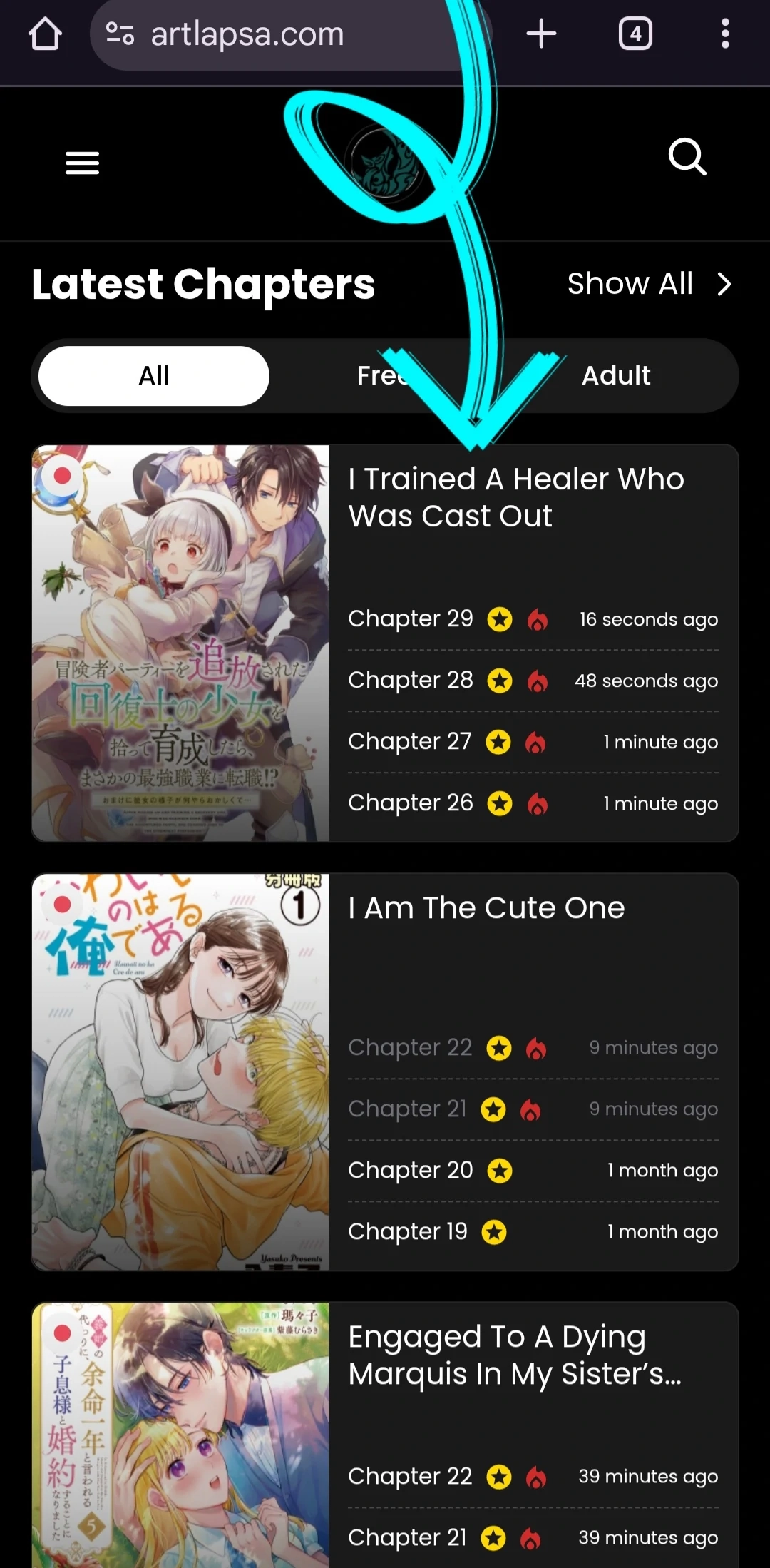The image size is (770, 1568).
Task: Open Chapter 19 of Cute One
Action: point(408,1231)
